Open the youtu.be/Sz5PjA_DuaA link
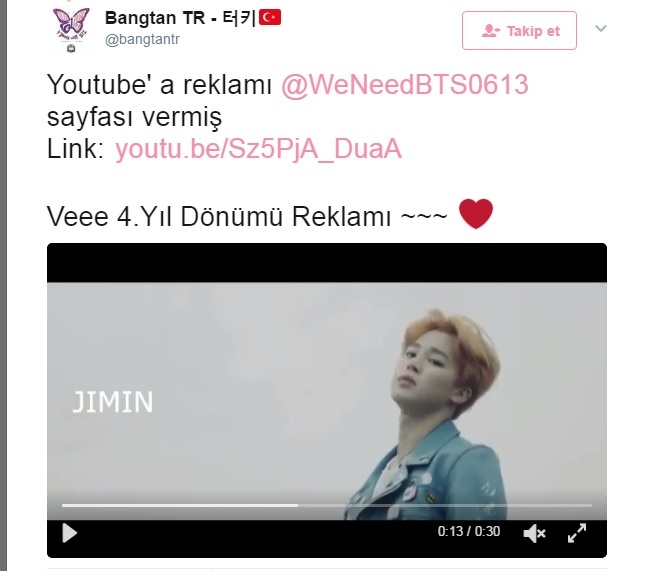 (258, 149)
